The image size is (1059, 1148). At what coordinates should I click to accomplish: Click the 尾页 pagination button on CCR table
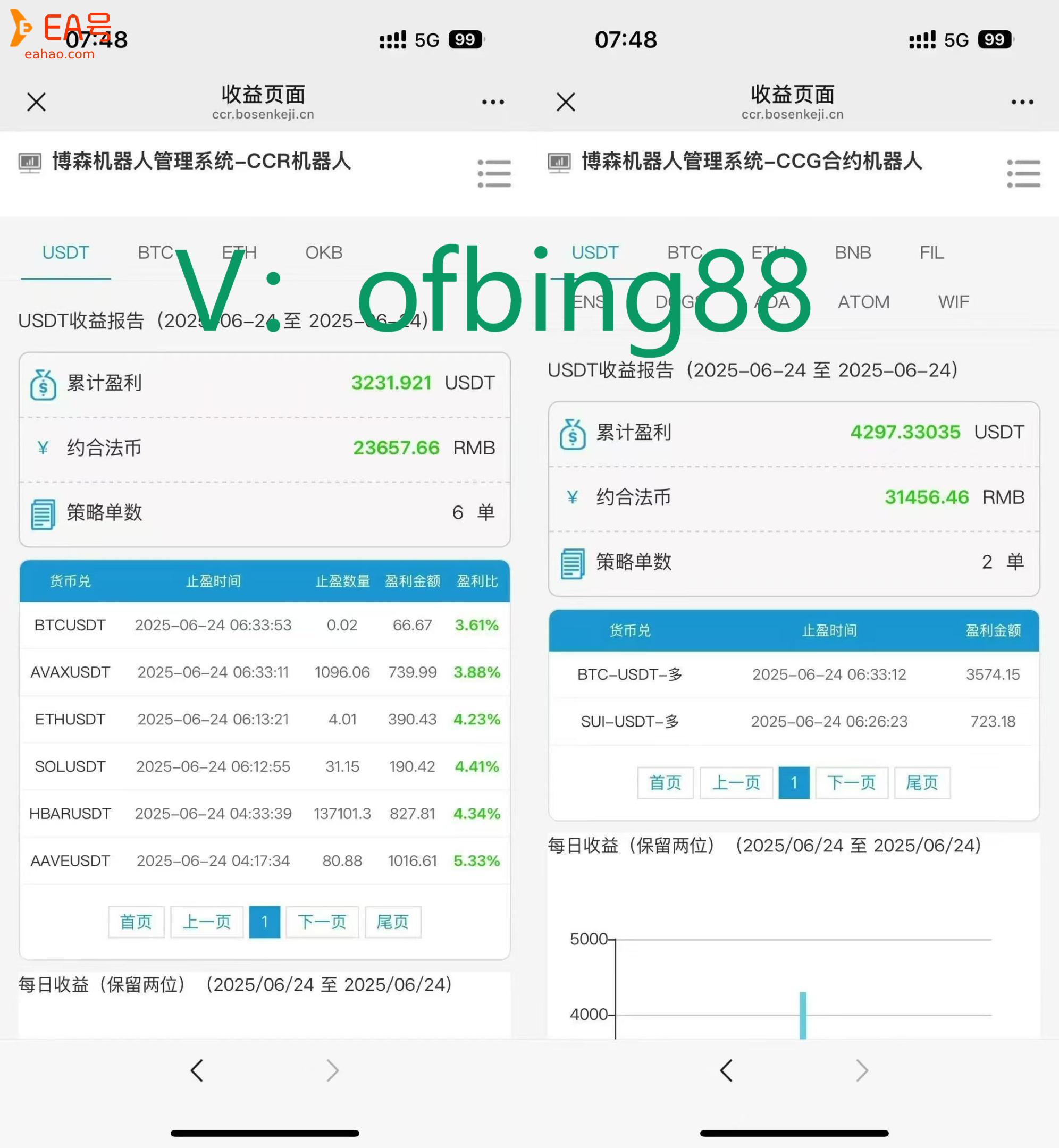(x=392, y=922)
